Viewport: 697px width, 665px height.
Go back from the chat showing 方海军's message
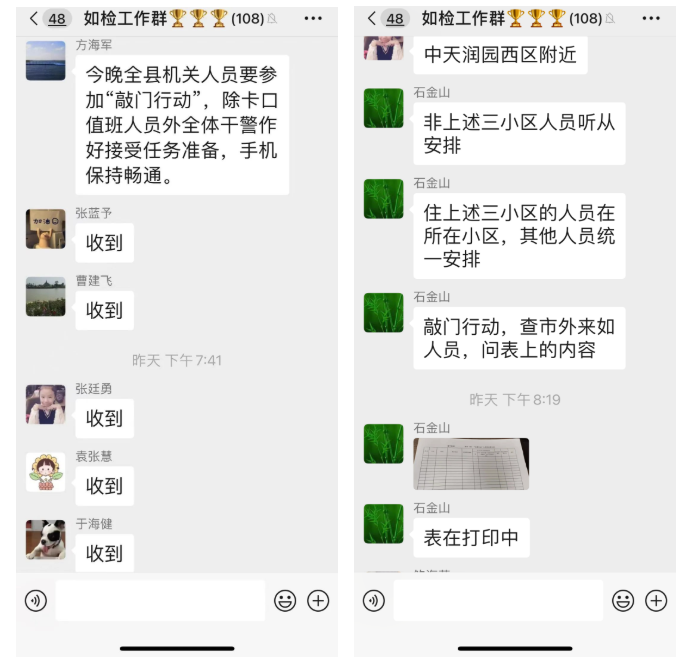click(34, 18)
